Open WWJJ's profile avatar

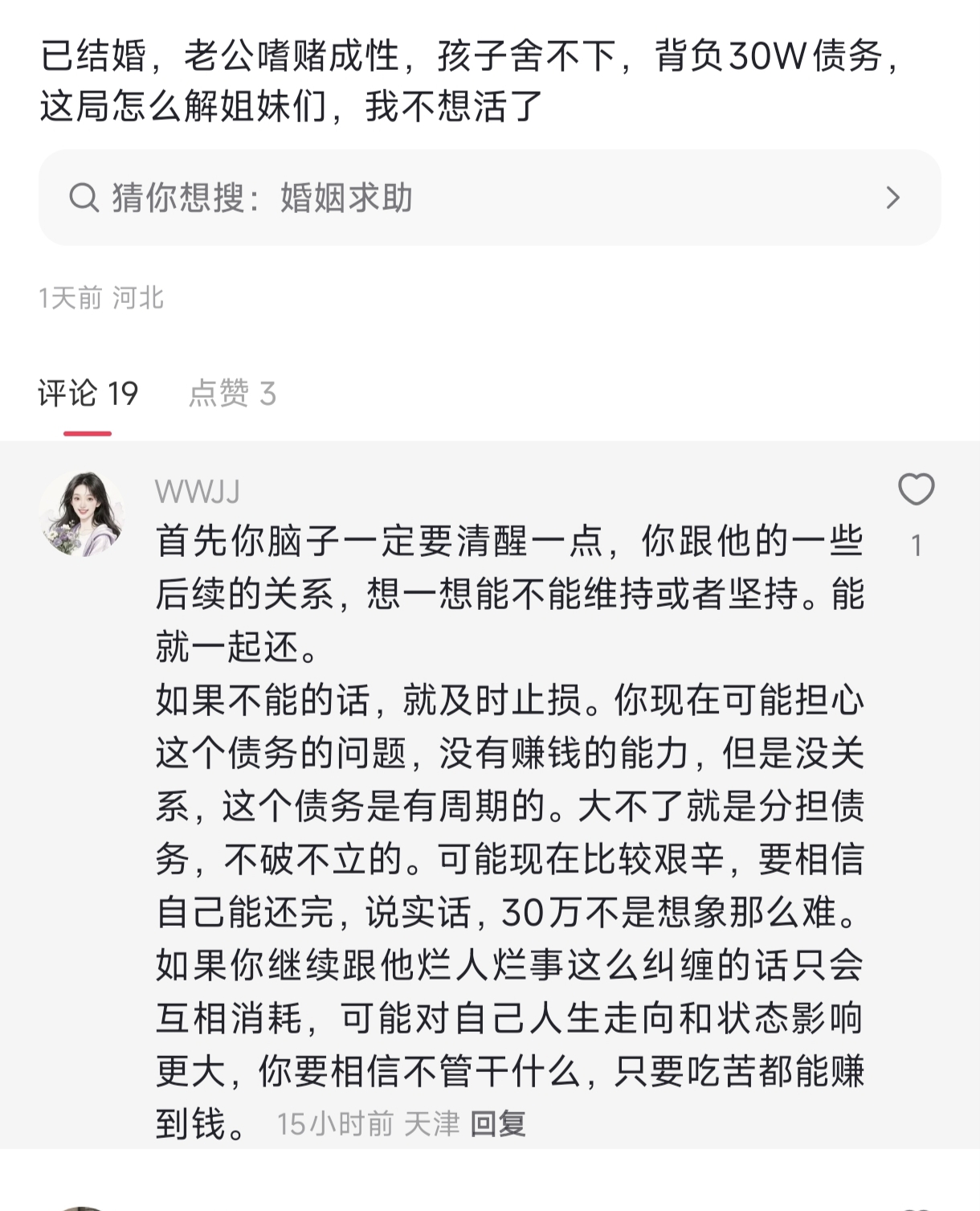click(82, 514)
